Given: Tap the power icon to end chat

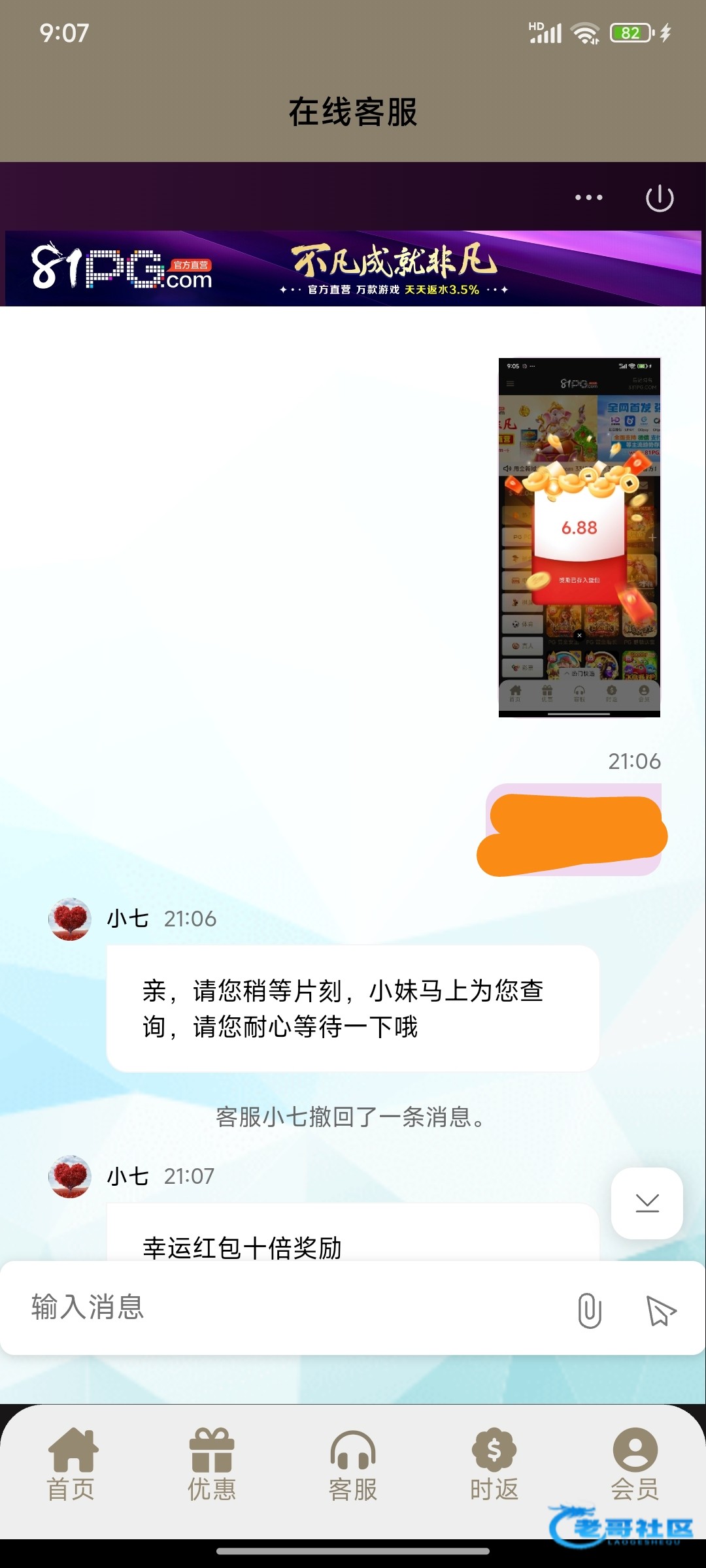Looking at the screenshot, I should pos(660,198).
